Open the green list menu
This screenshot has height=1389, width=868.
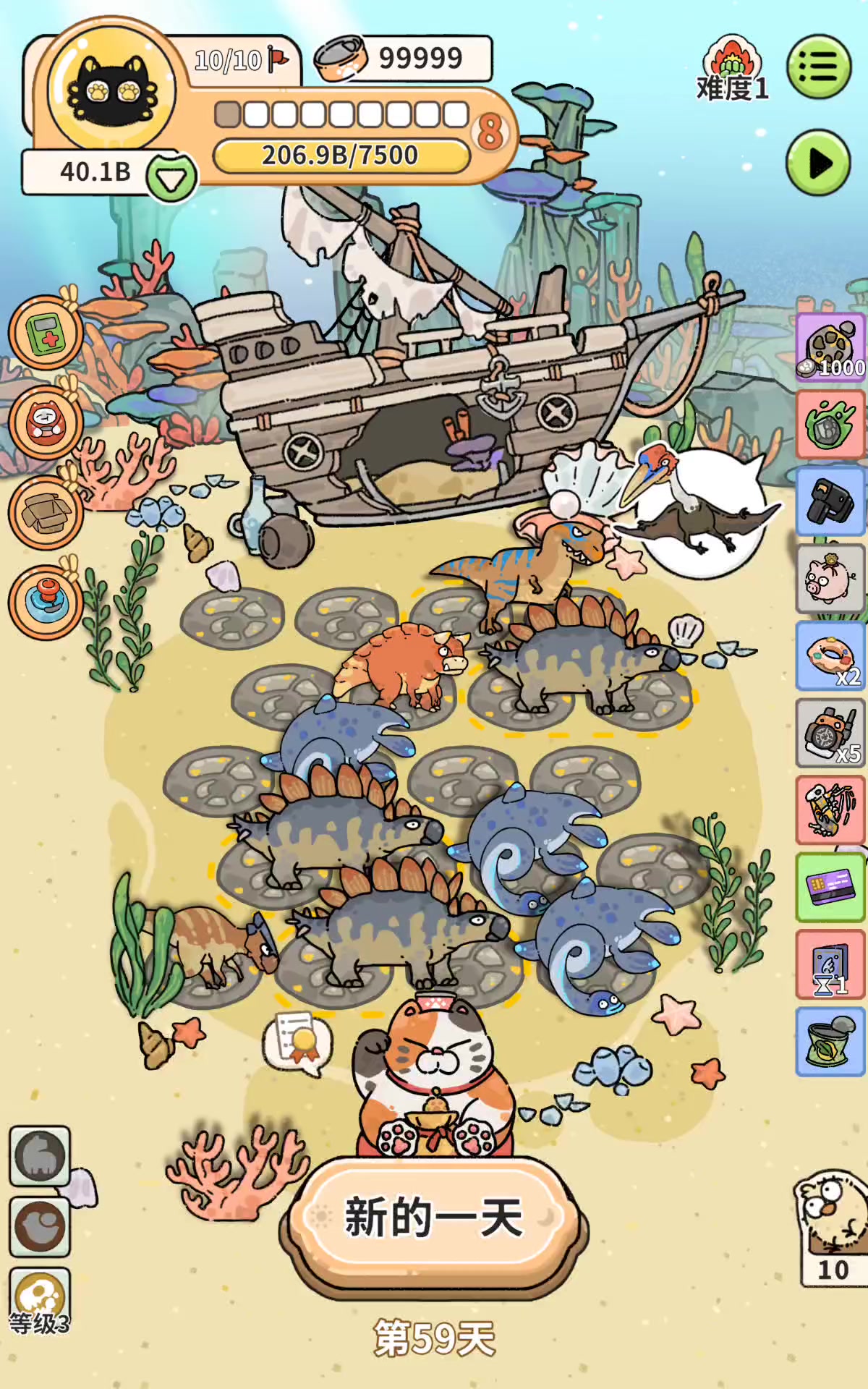pos(818,67)
